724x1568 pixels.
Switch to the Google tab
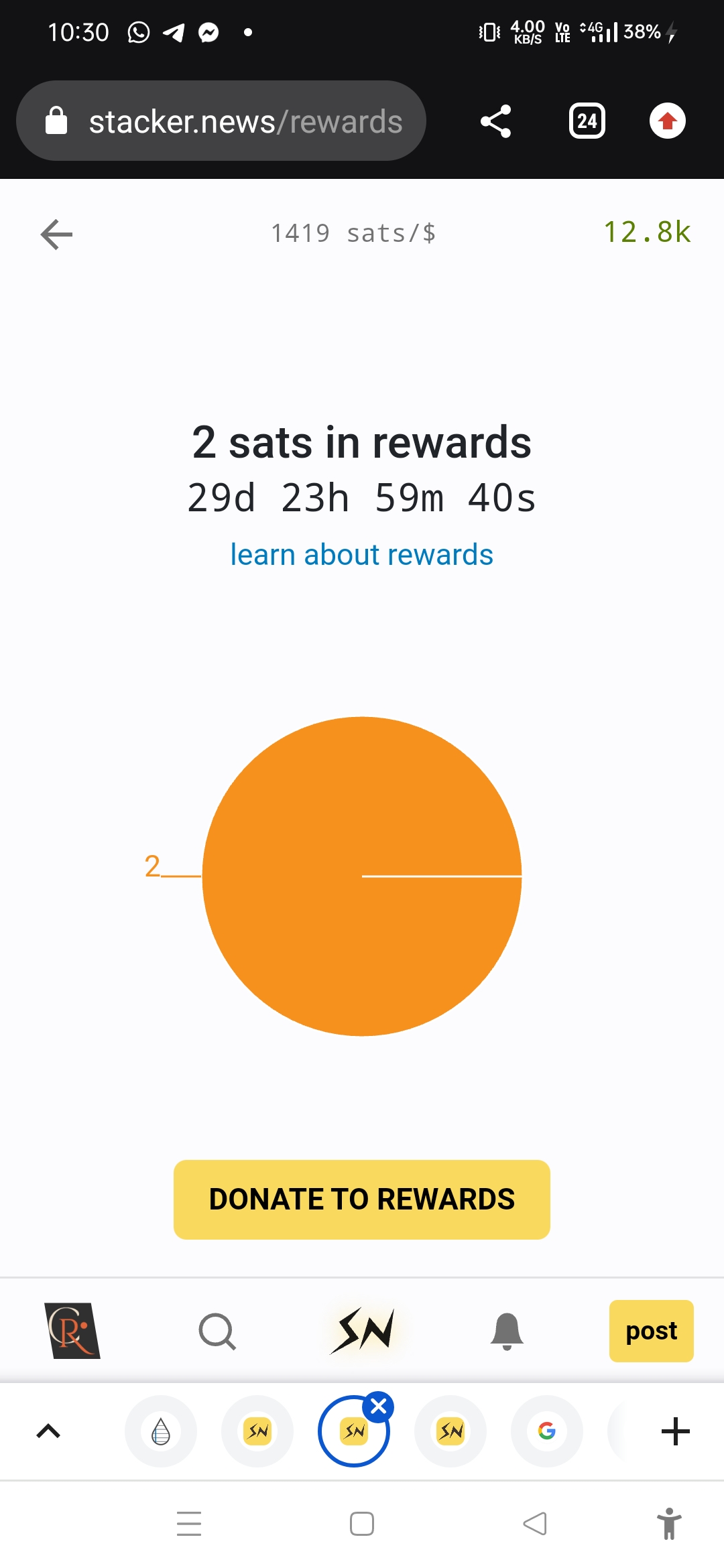547,1431
